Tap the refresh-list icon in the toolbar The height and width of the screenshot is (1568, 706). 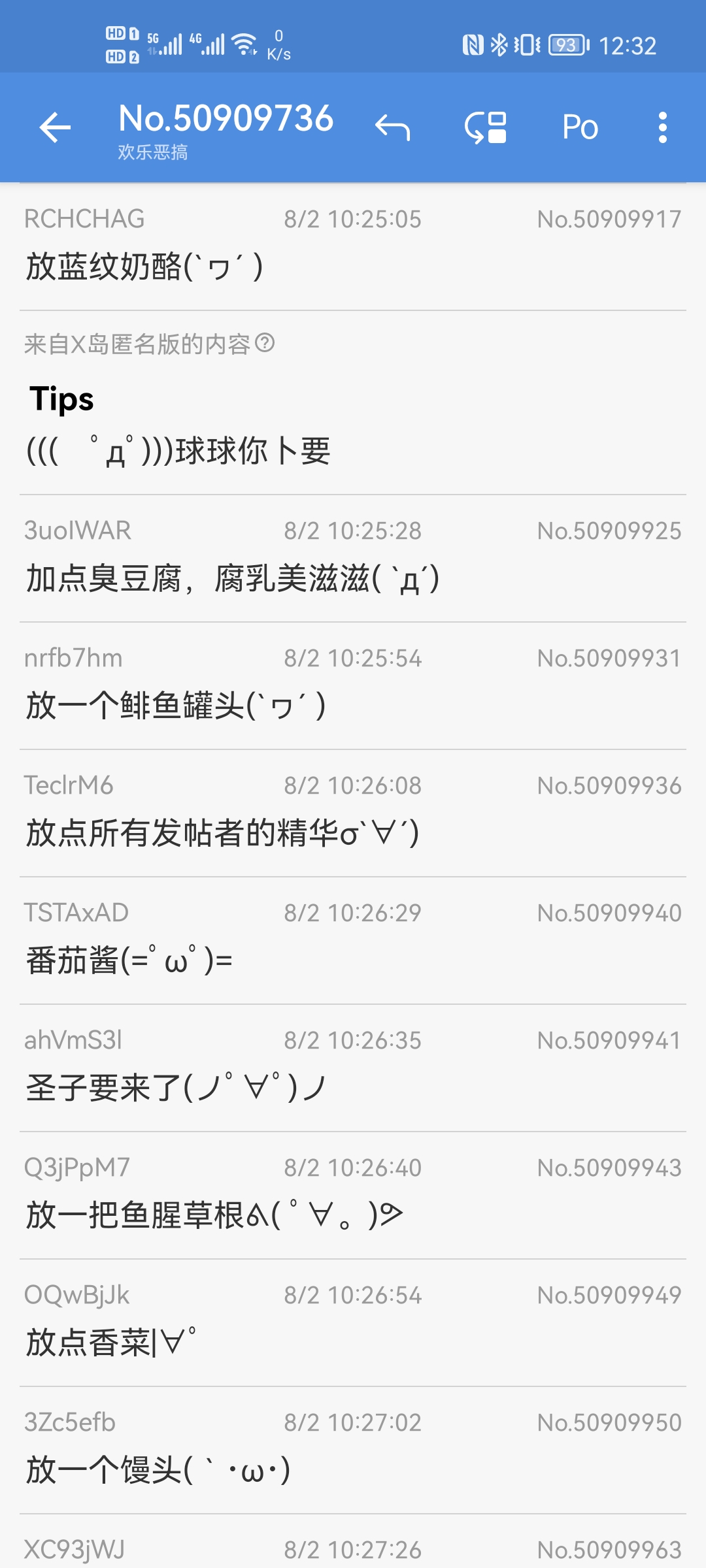click(486, 127)
